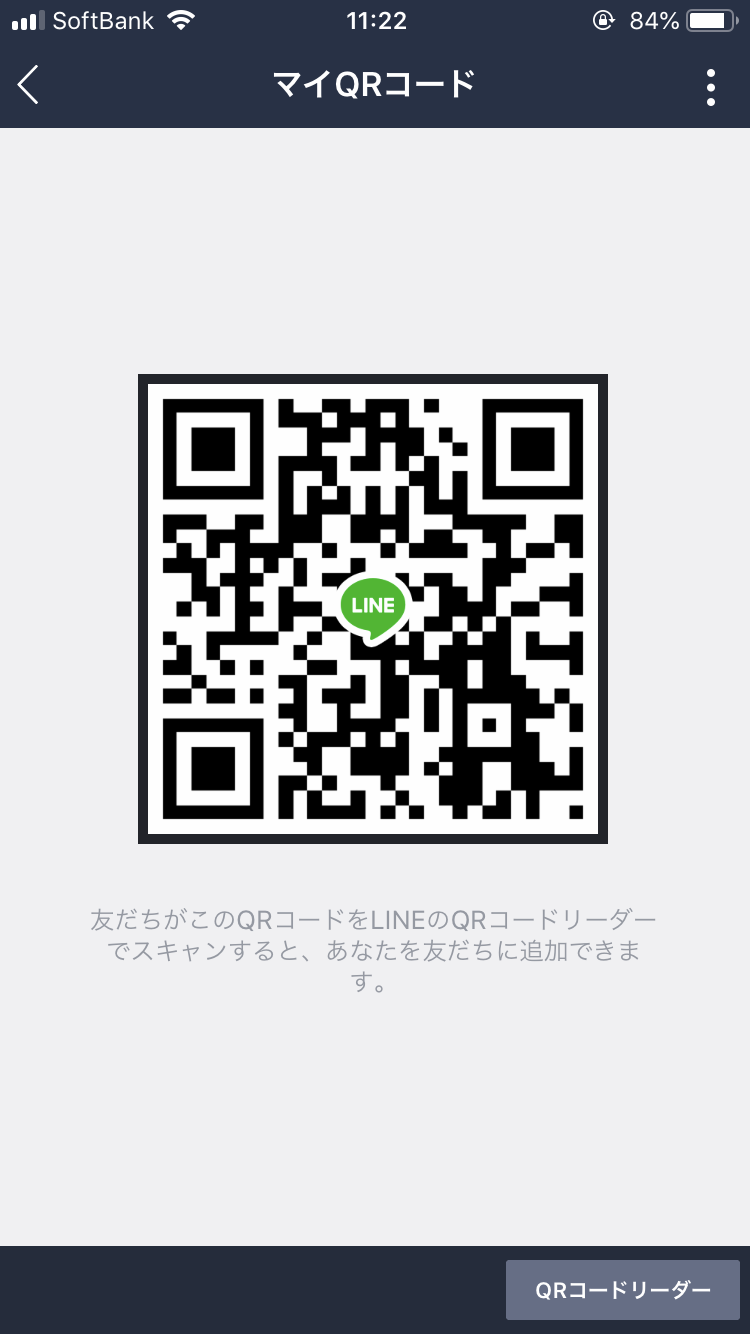Open the three-dot overflow menu
The height and width of the screenshot is (1334, 750).
pos(710,87)
